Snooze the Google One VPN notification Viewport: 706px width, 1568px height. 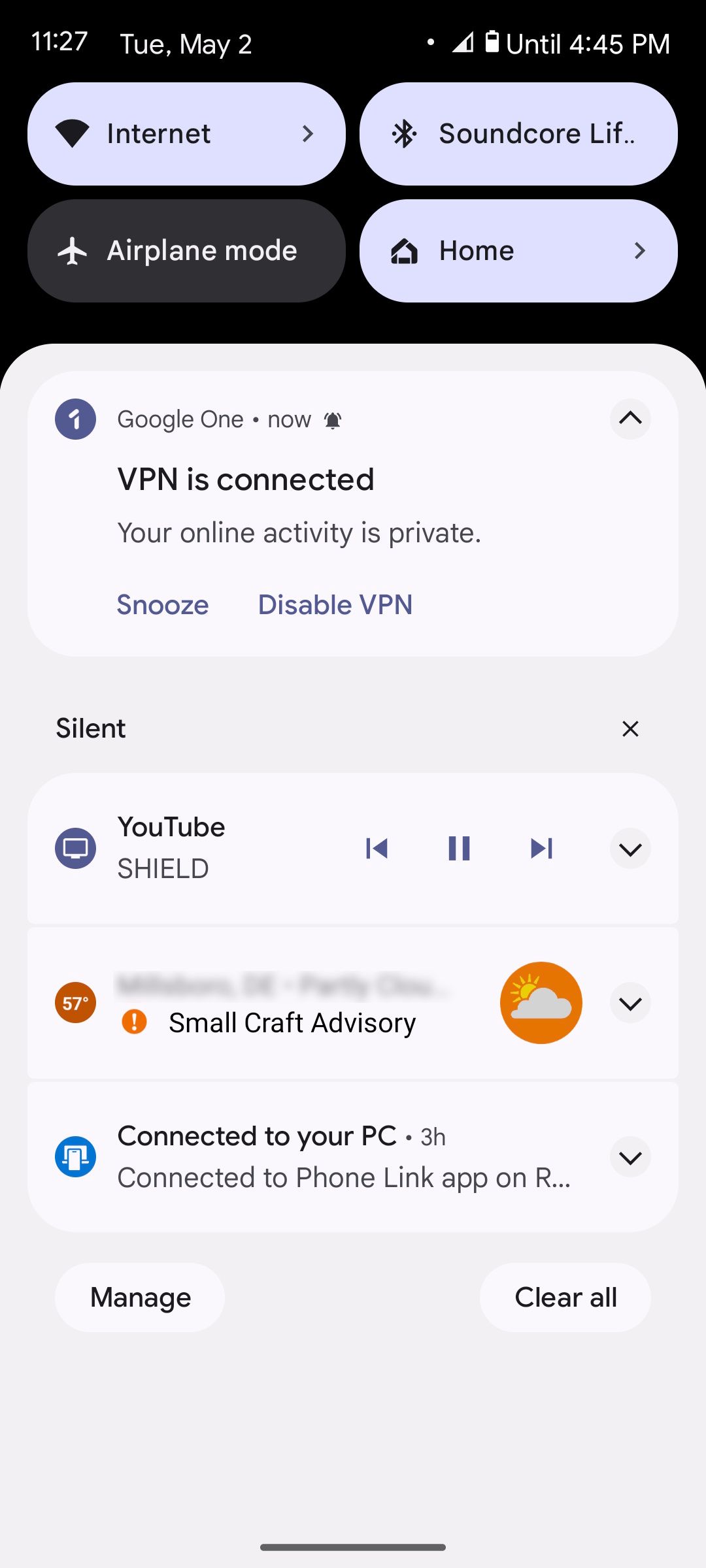pos(162,604)
